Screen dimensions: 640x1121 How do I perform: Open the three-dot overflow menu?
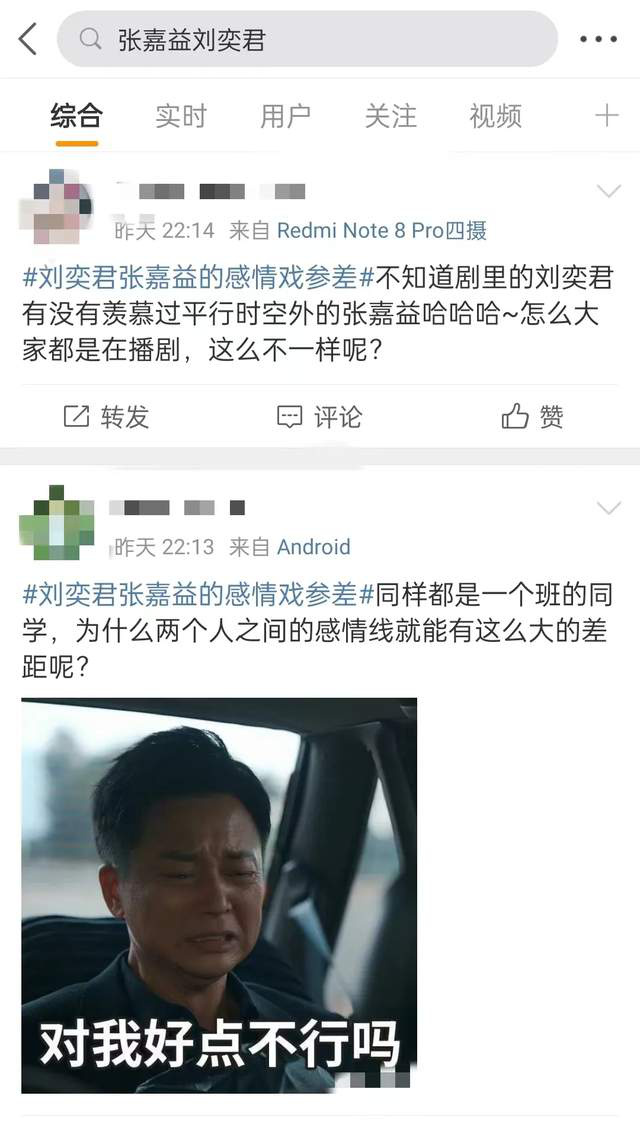click(x=598, y=39)
